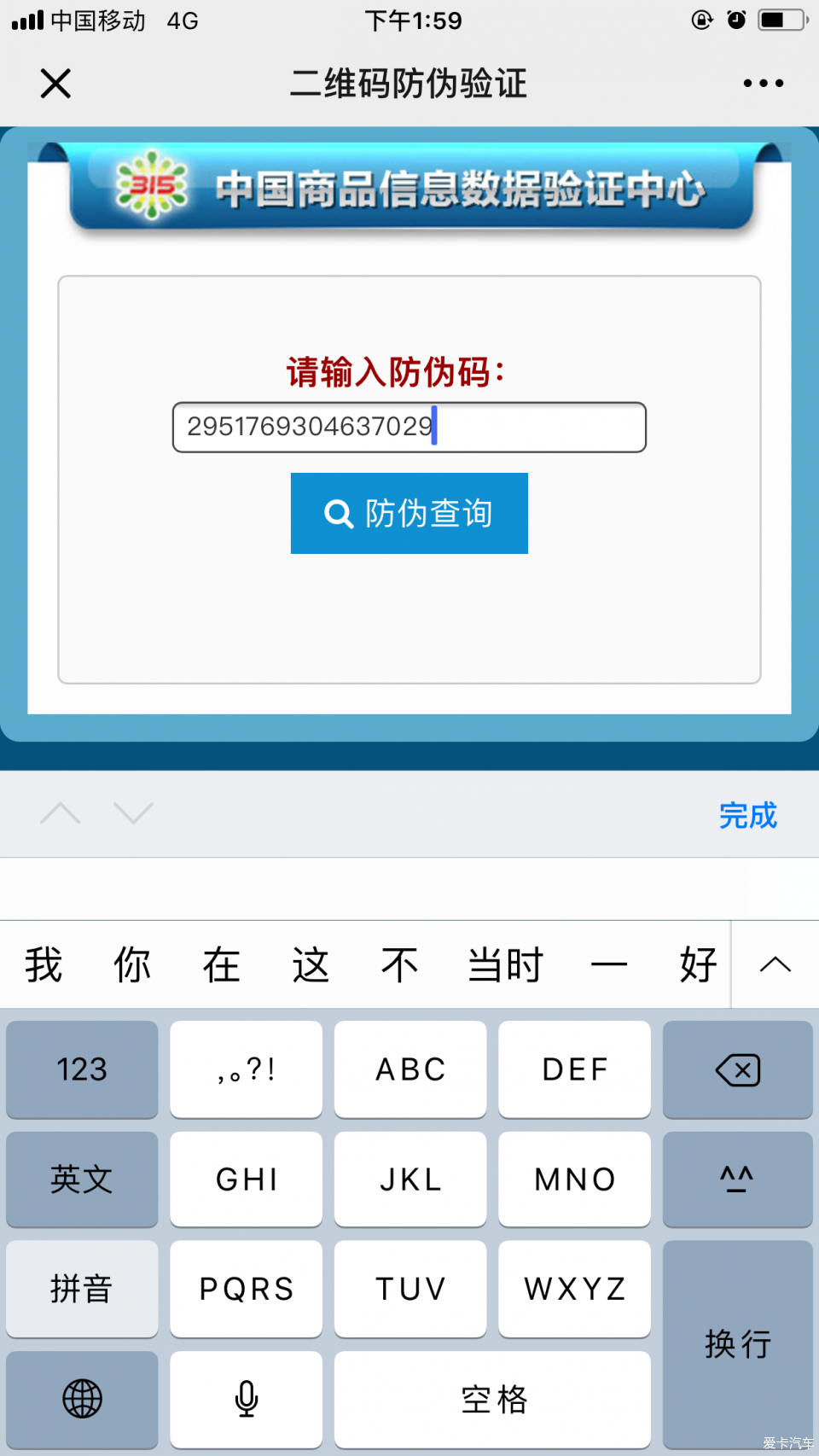Expand the keyboard candidate word list
The width and height of the screenshot is (819, 1456).
pyautogui.click(x=775, y=964)
